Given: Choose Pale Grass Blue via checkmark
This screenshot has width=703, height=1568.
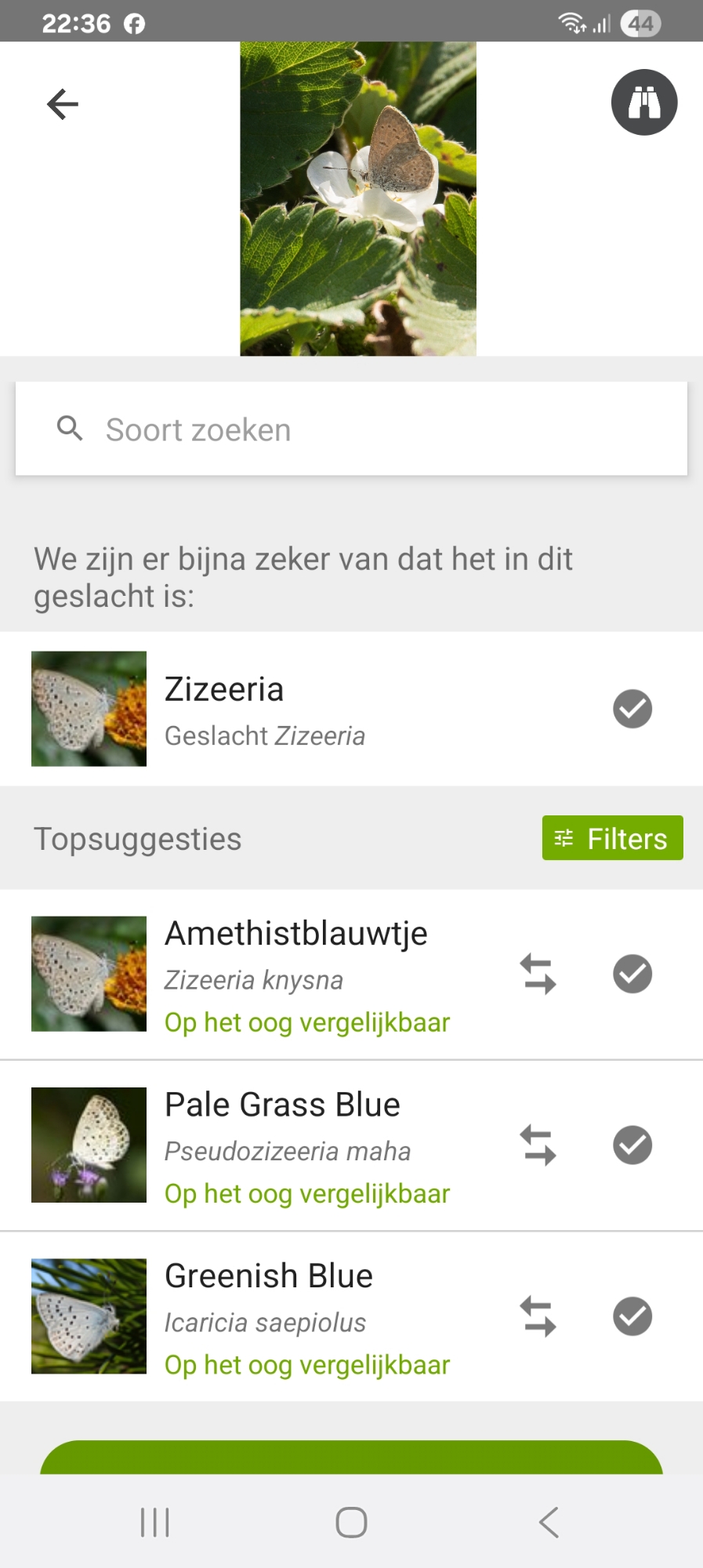Looking at the screenshot, I should 632,1145.
